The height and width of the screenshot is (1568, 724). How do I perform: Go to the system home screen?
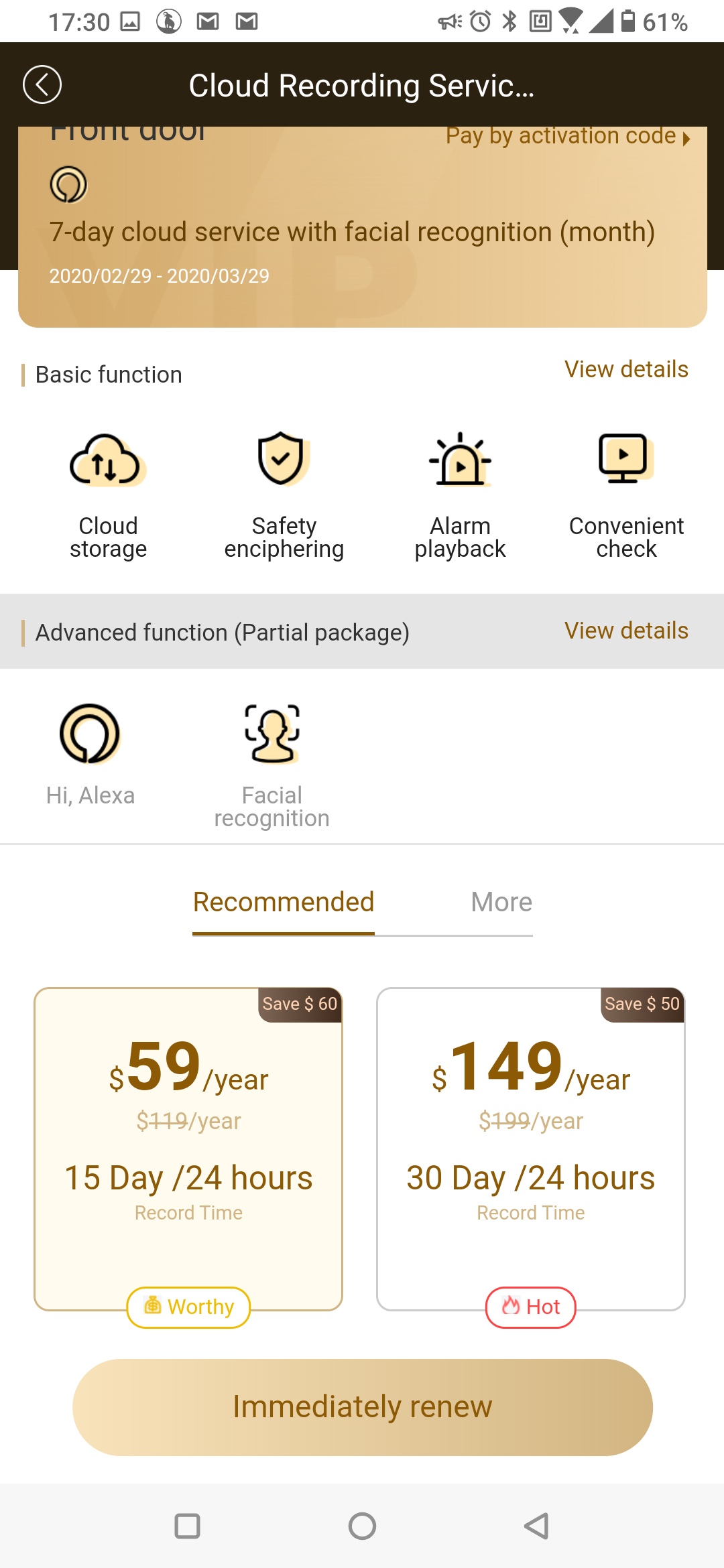[x=362, y=1526]
